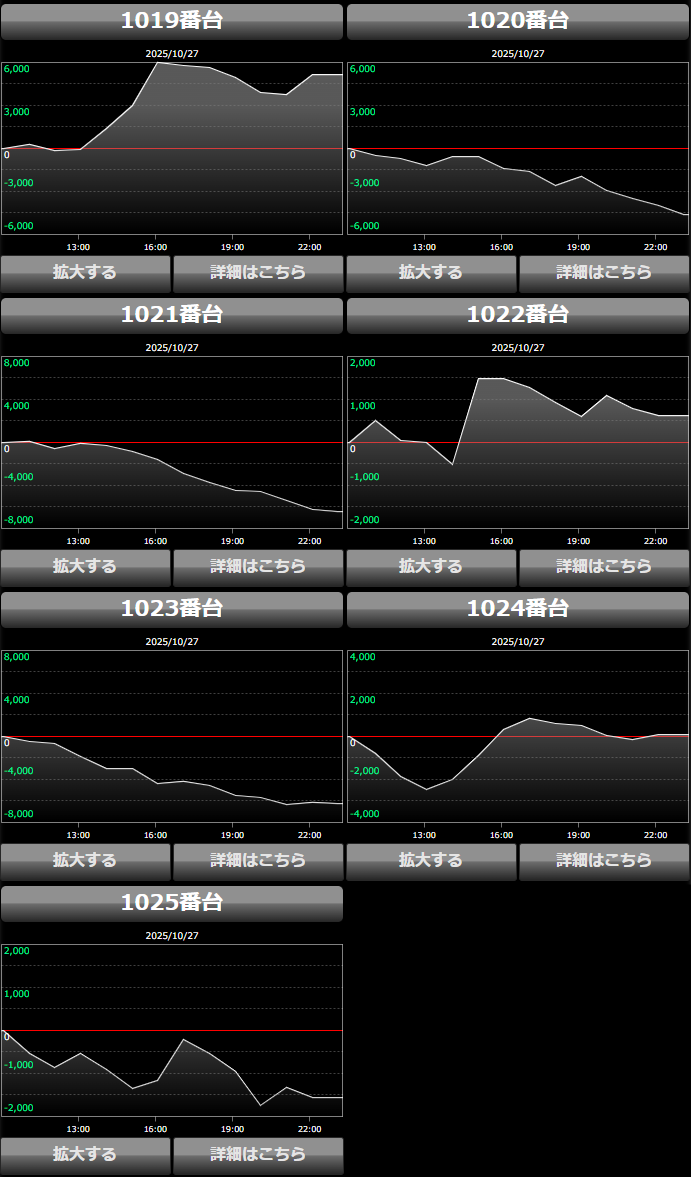Enlarge the graph for 1020番台
The width and height of the screenshot is (691, 1177).
tap(431, 272)
